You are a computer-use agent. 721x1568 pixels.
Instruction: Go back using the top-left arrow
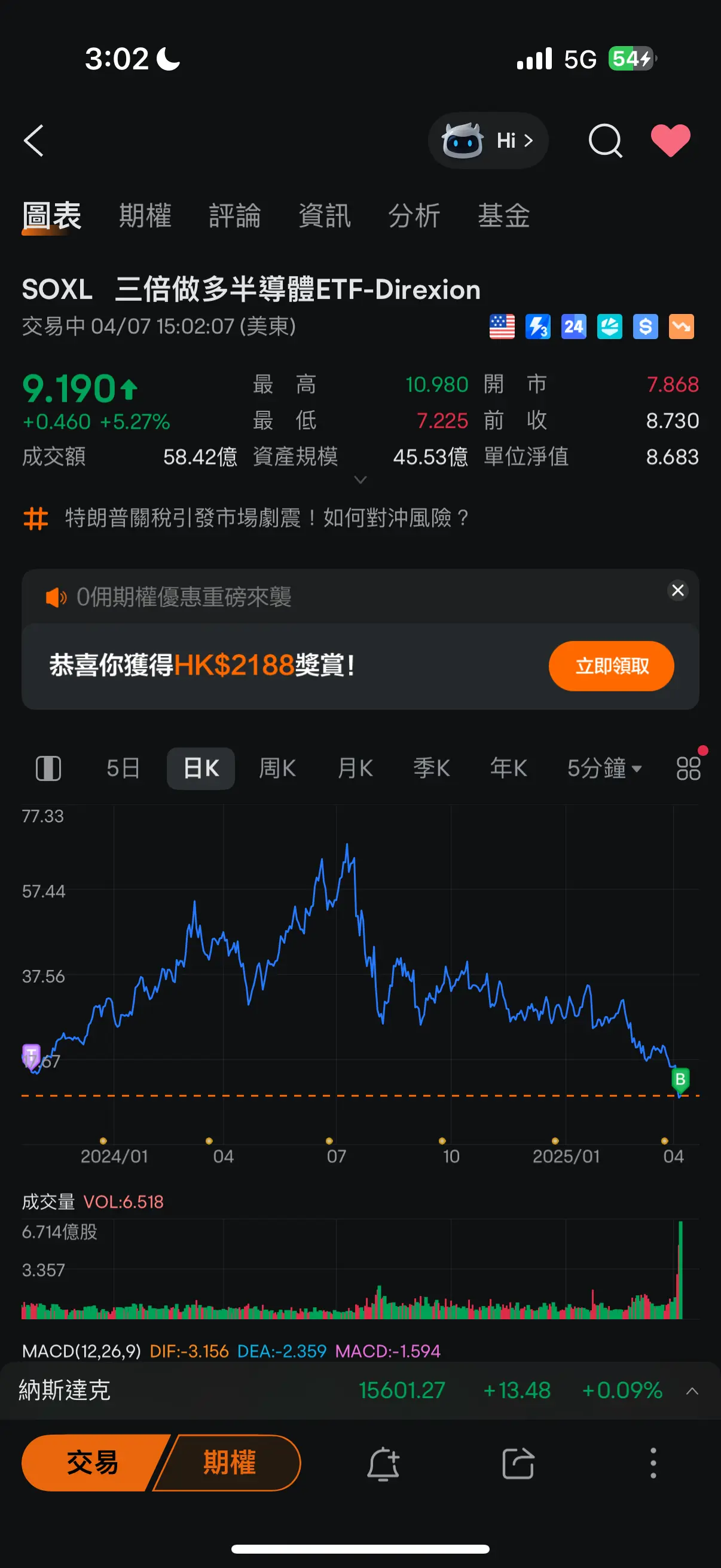[34, 141]
